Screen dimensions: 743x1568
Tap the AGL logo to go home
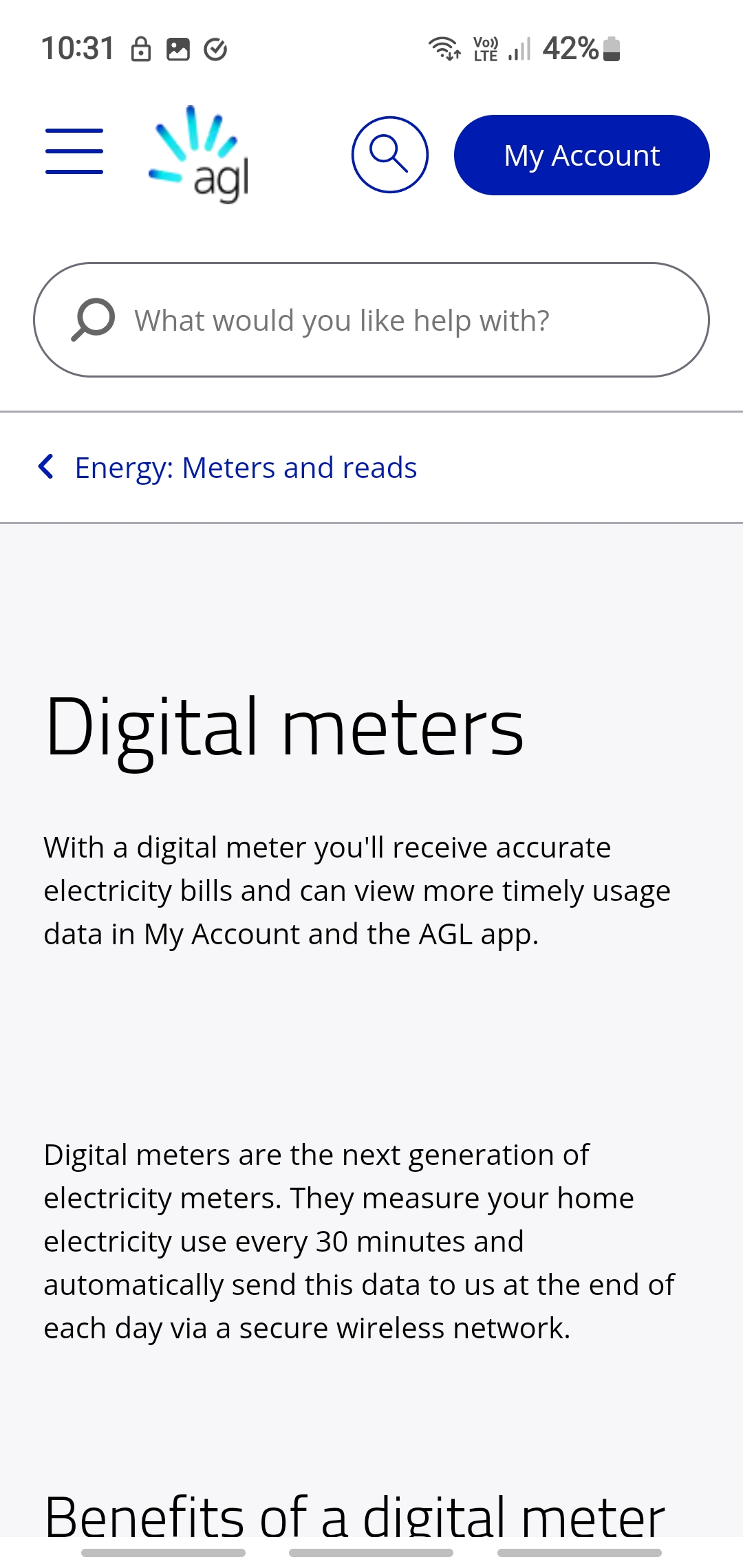tap(200, 155)
